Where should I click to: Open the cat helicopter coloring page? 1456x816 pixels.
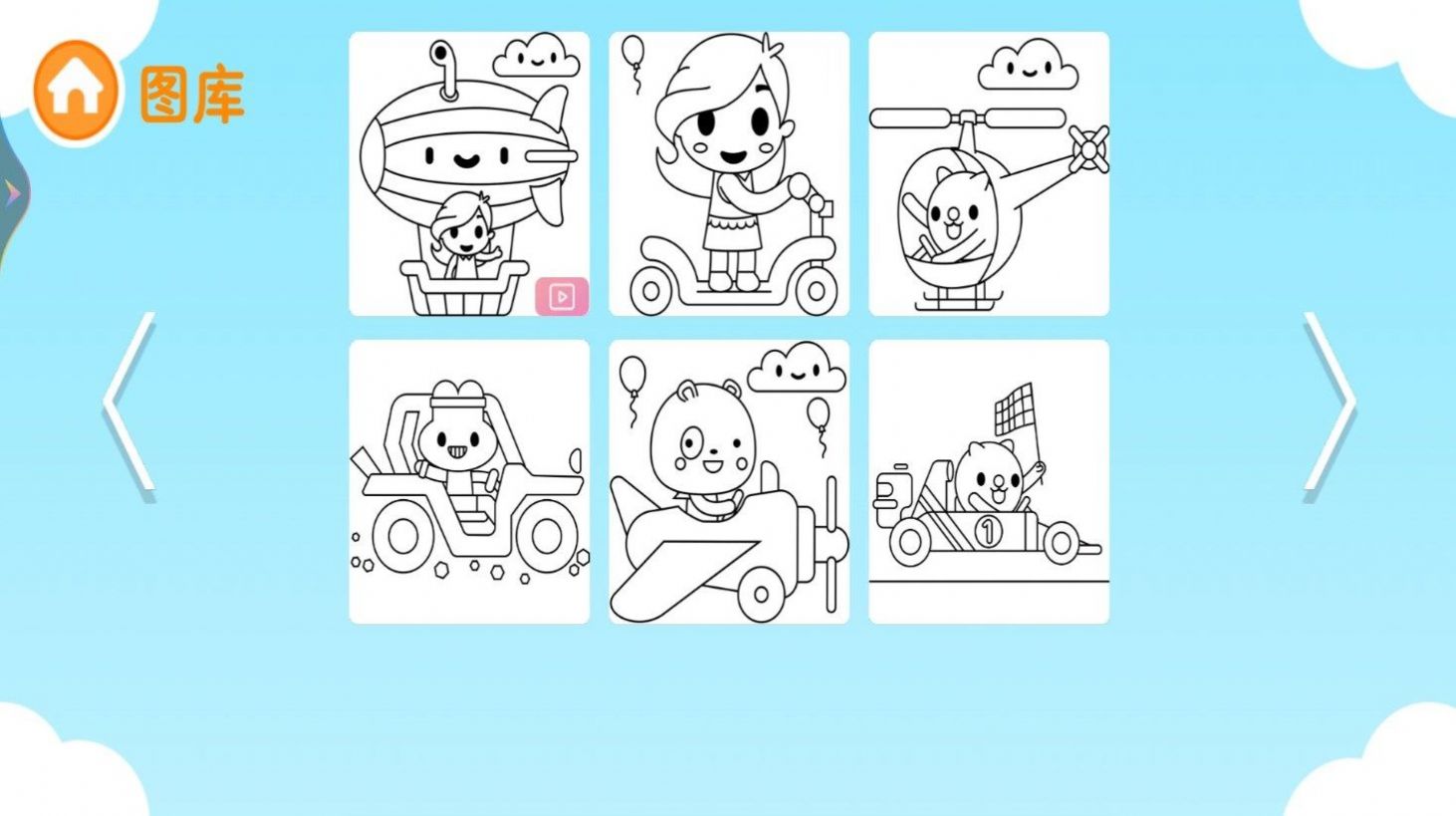click(988, 173)
